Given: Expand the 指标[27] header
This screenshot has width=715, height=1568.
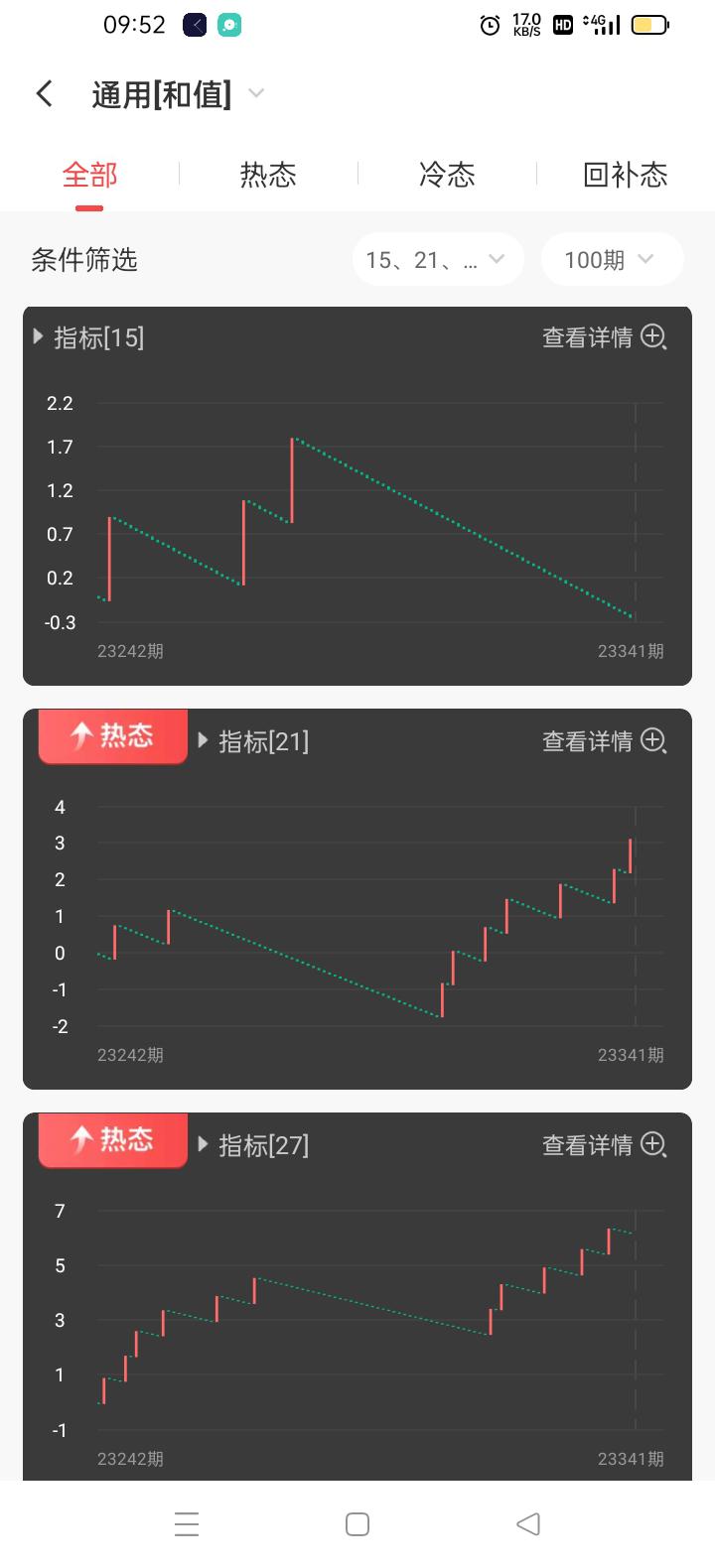Looking at the screenshot, I should [253, 1145].
